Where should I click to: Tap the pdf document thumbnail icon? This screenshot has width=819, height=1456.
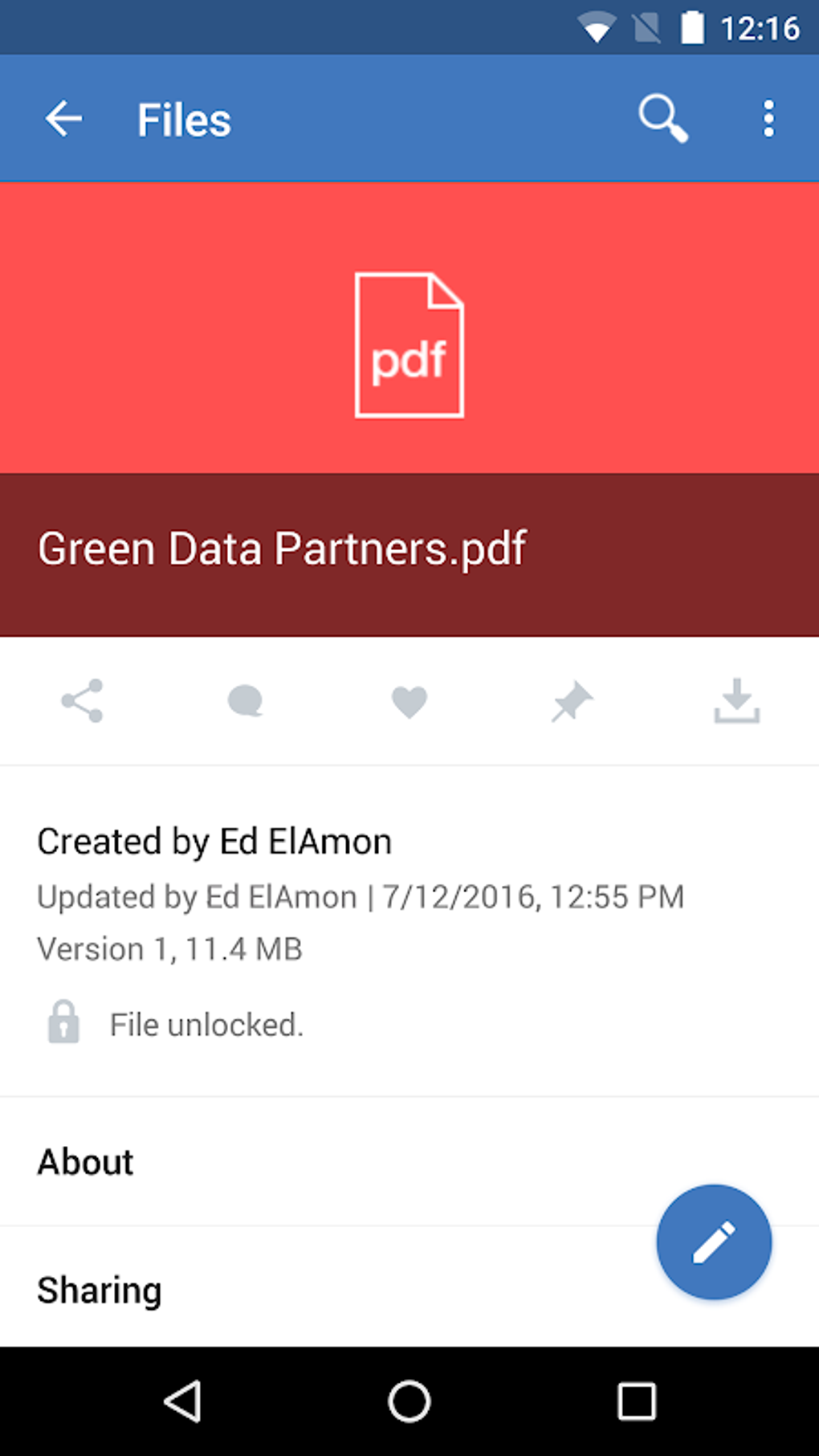coord(409,345)
